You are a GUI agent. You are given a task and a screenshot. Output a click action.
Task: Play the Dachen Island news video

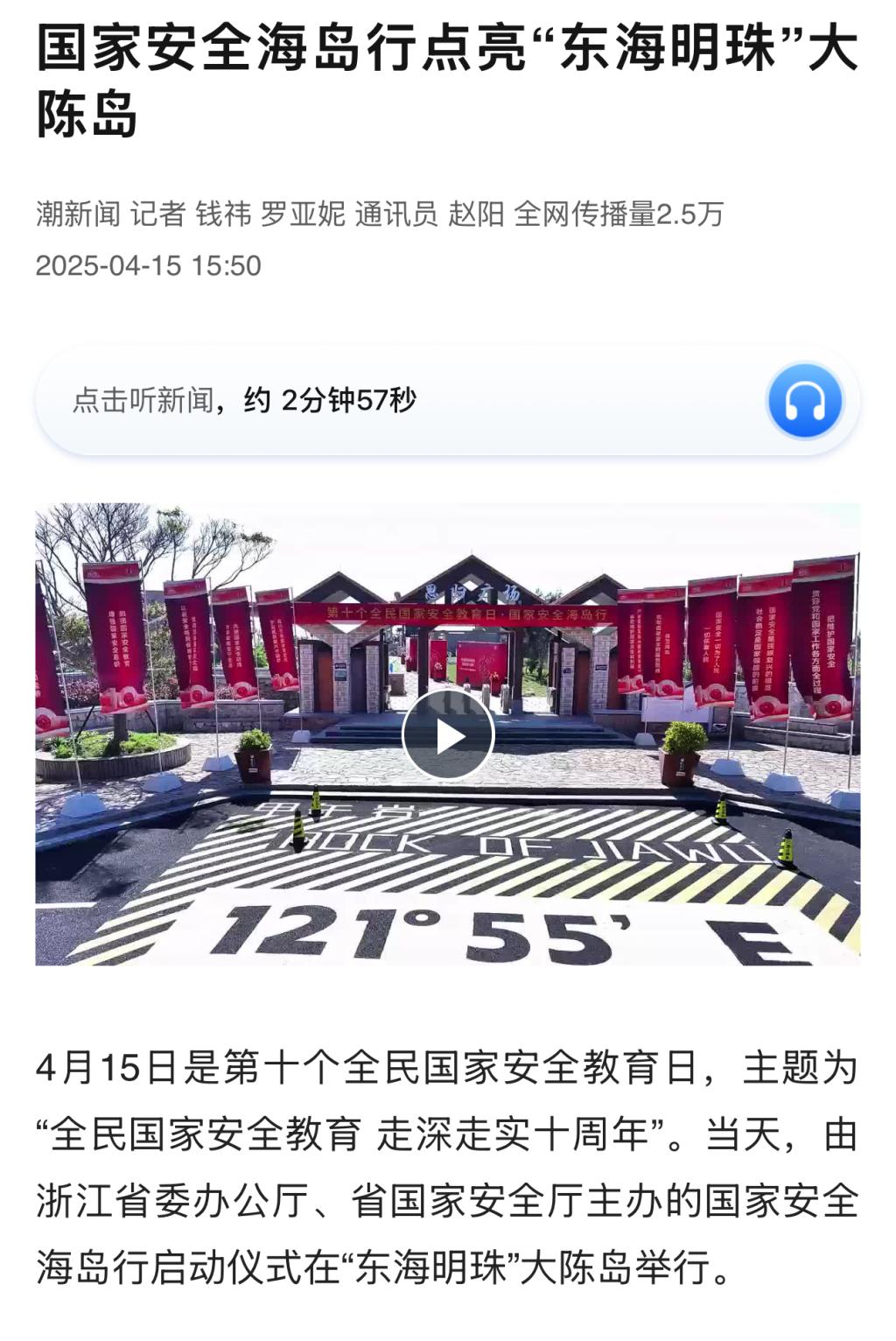click(448, 735)
